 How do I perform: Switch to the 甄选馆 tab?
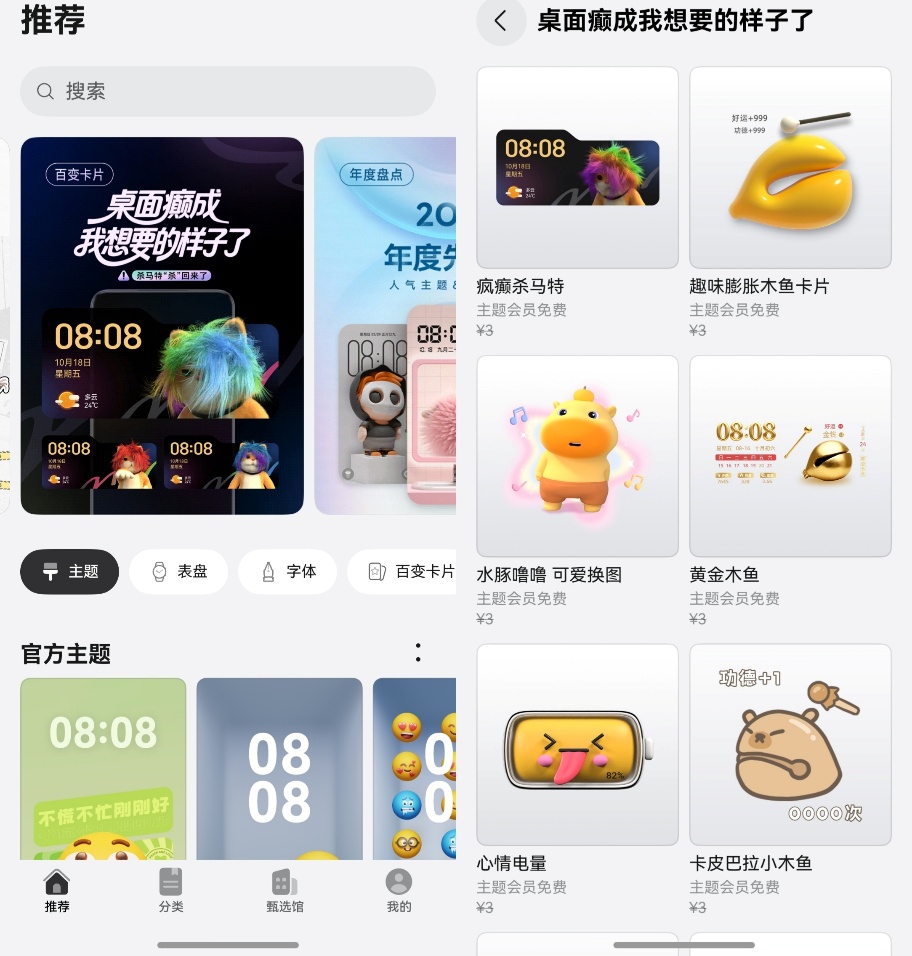[x=285, y=890]
